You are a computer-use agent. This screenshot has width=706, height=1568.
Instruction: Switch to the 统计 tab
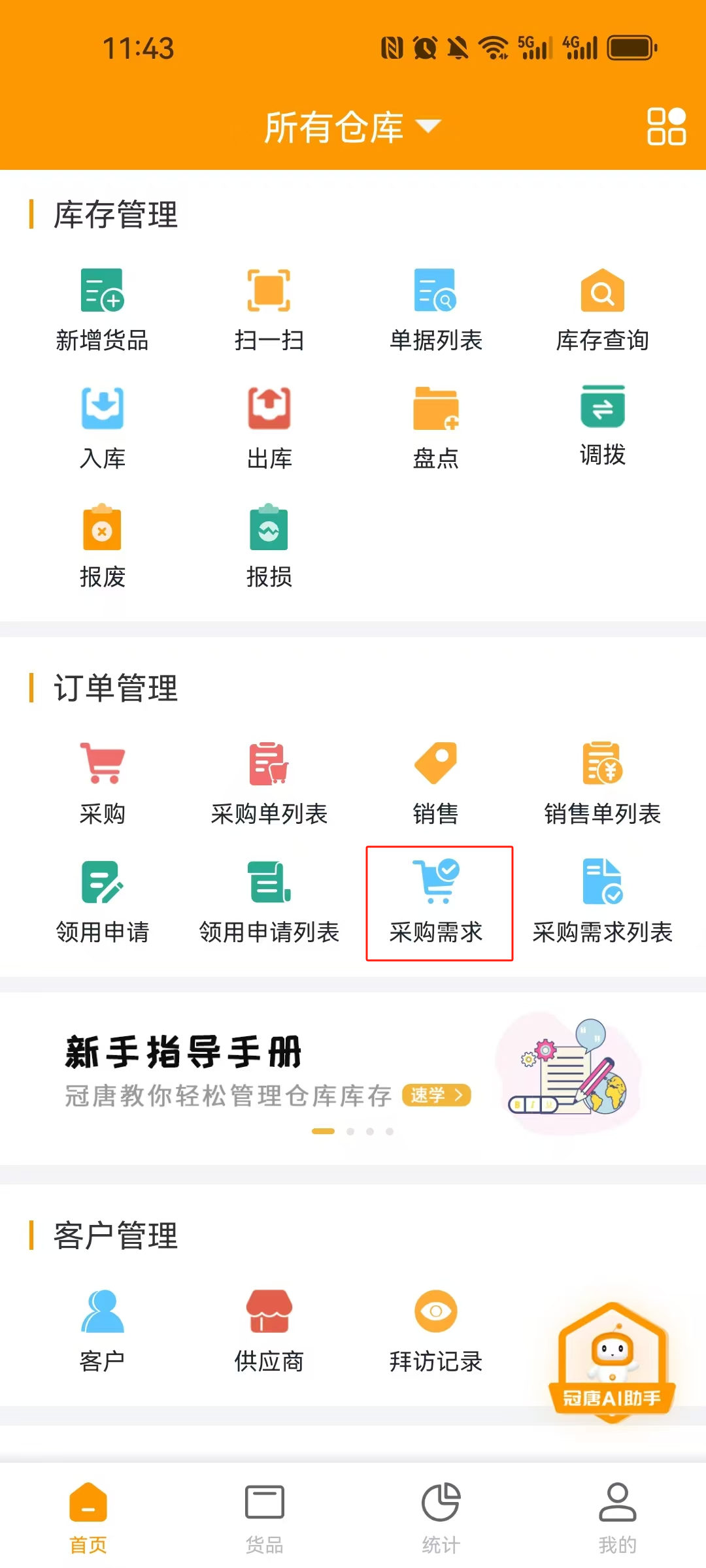coord(441,1517)
